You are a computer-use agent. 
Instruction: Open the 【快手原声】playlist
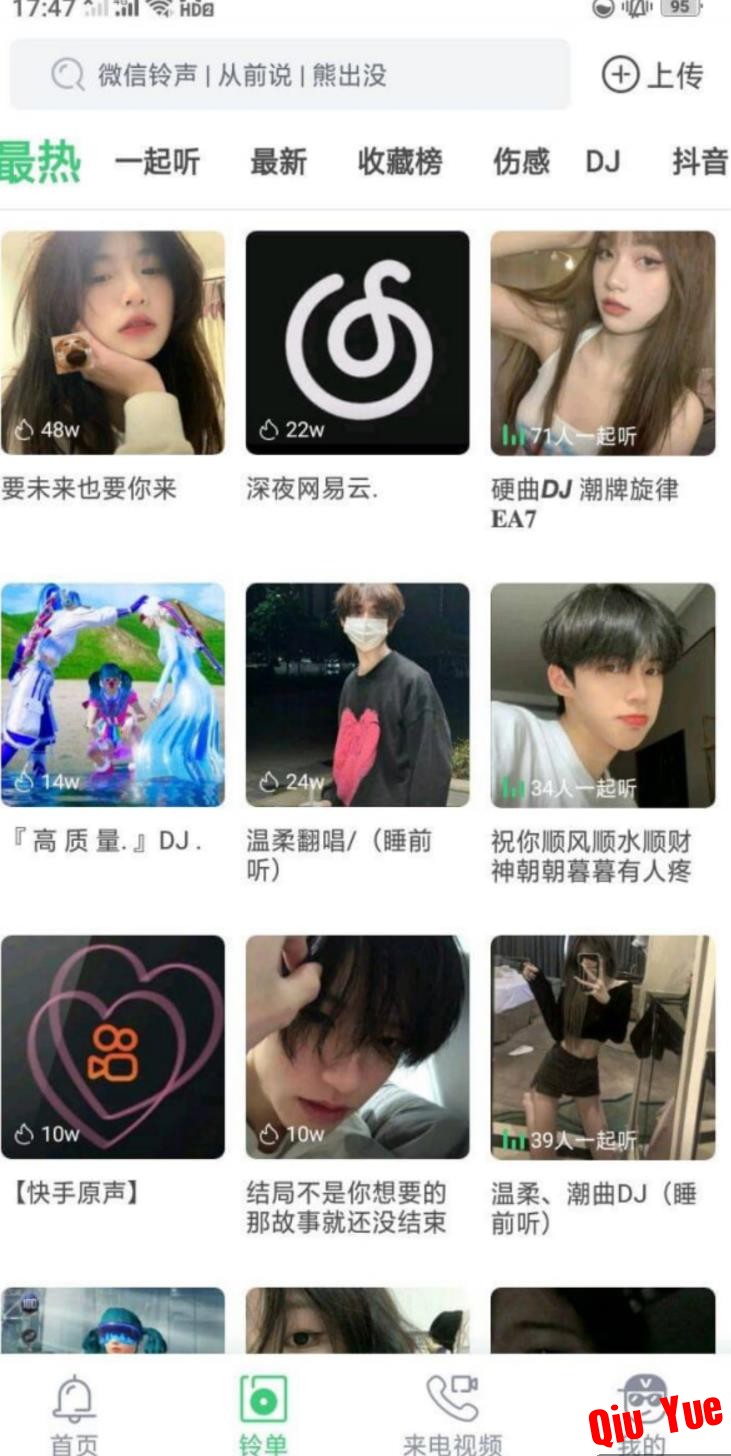pos(113,1047)
